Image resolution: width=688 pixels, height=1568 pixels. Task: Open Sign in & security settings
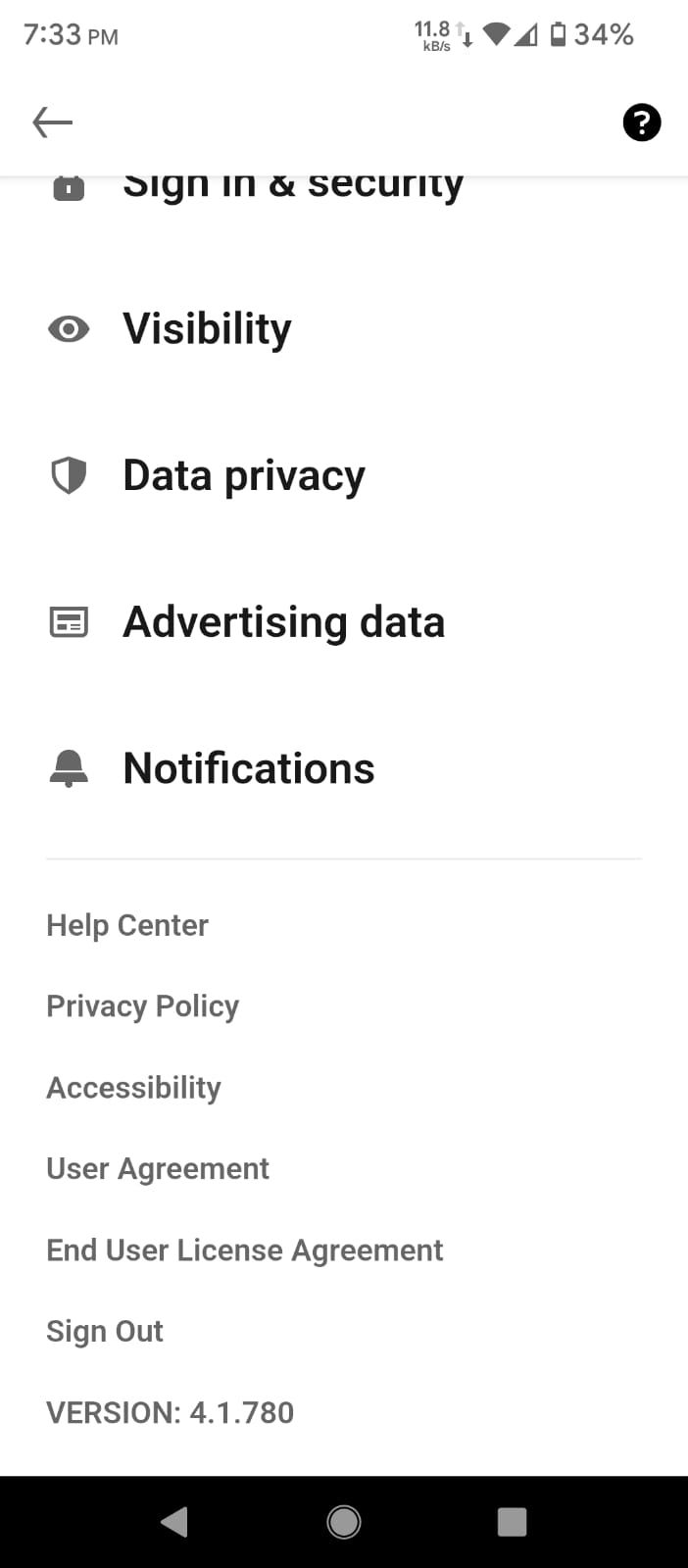coord(292,188)
